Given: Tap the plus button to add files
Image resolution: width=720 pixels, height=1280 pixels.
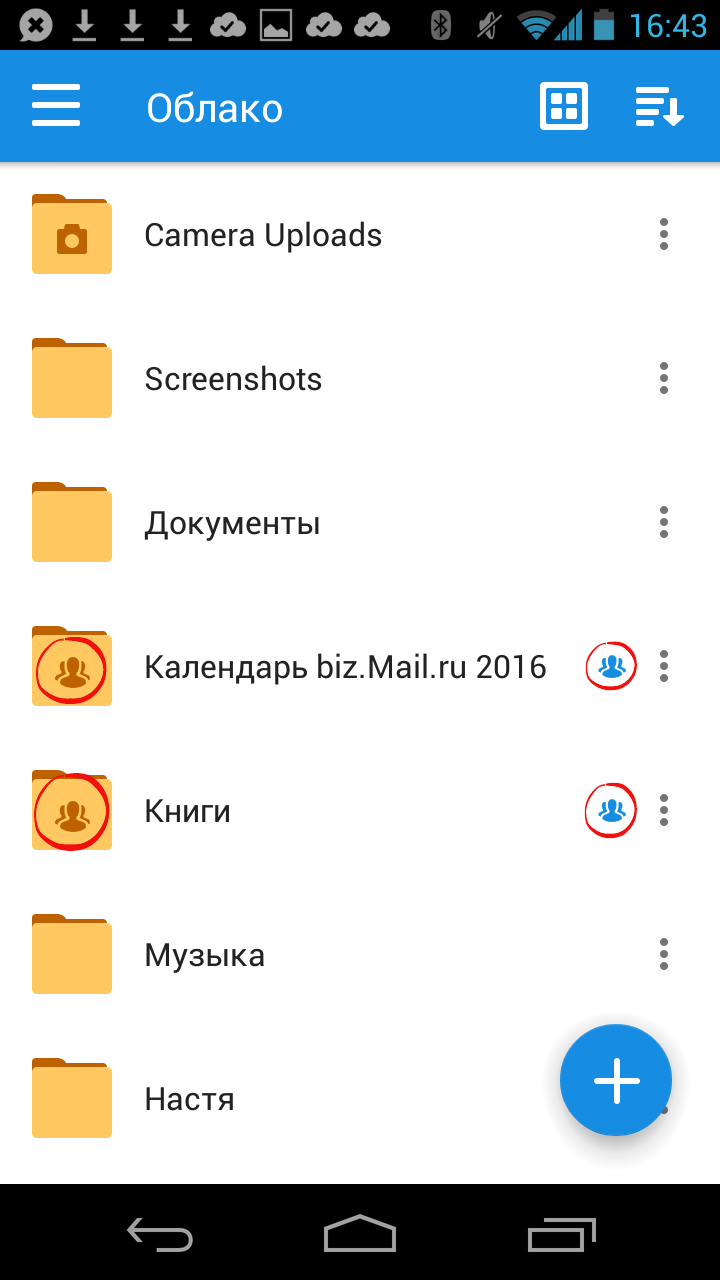Looking at the screenshot, I should point(616,1080).
